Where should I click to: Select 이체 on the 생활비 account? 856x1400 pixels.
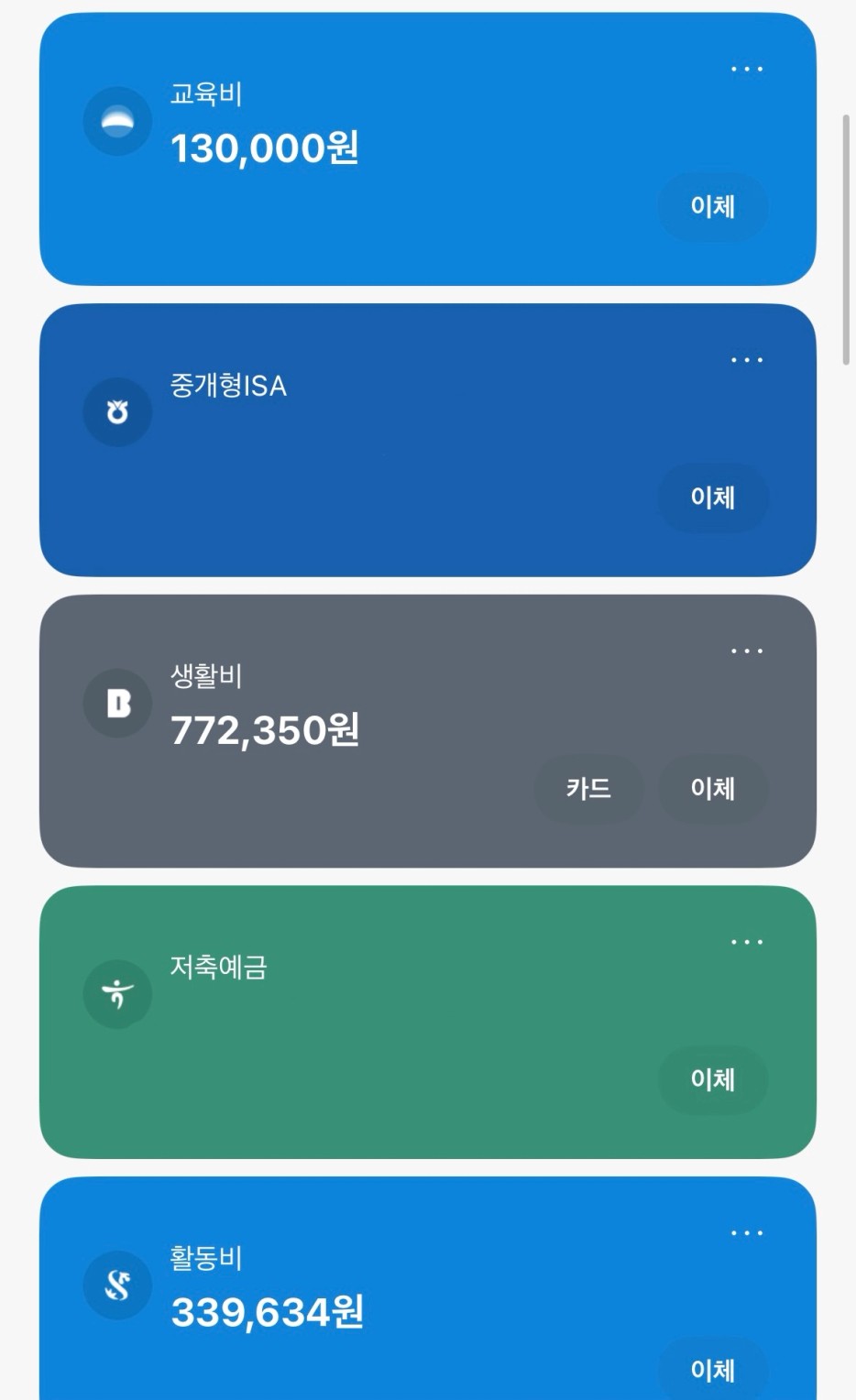[x=712, y=789]
